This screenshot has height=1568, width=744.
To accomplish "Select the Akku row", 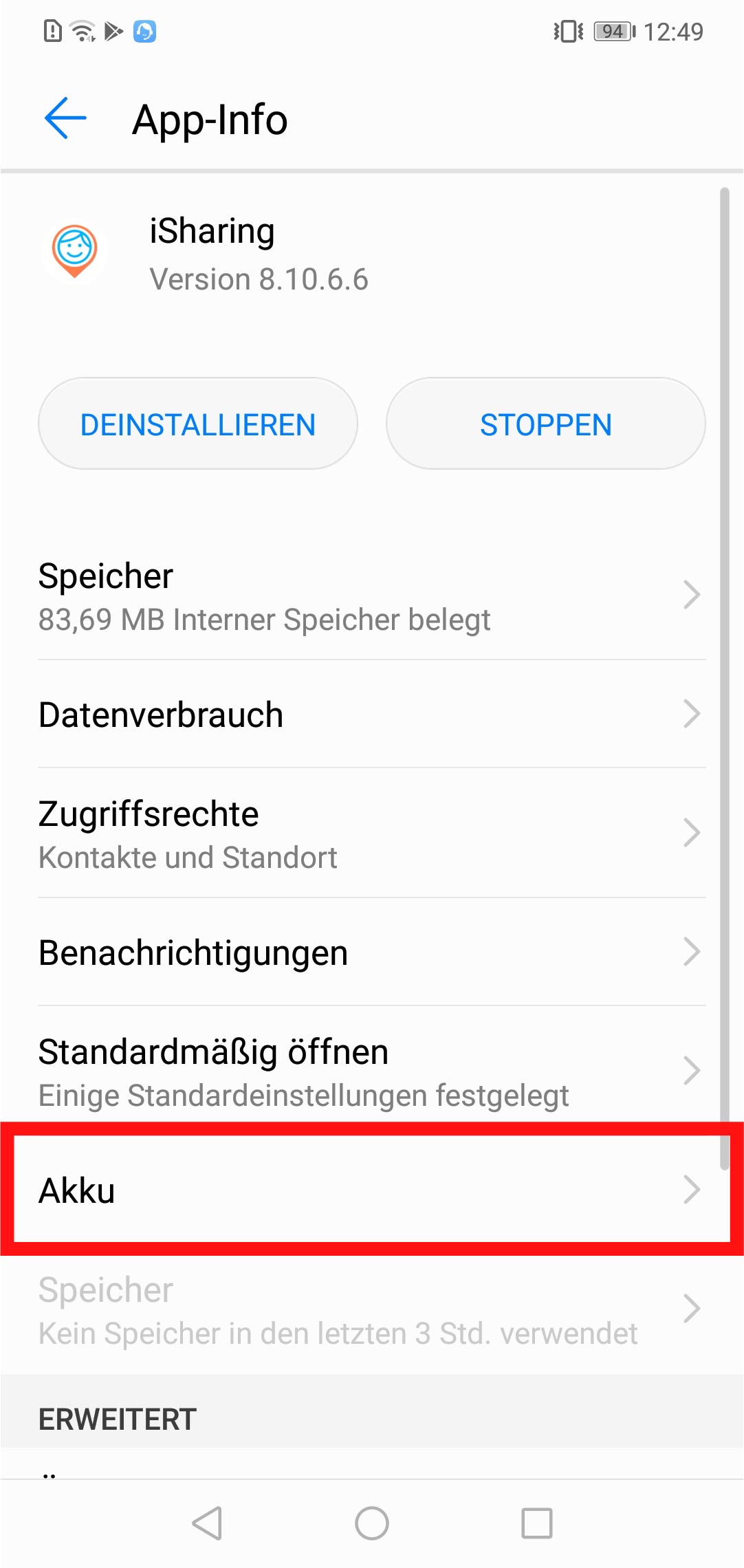I will [371, 1190].
